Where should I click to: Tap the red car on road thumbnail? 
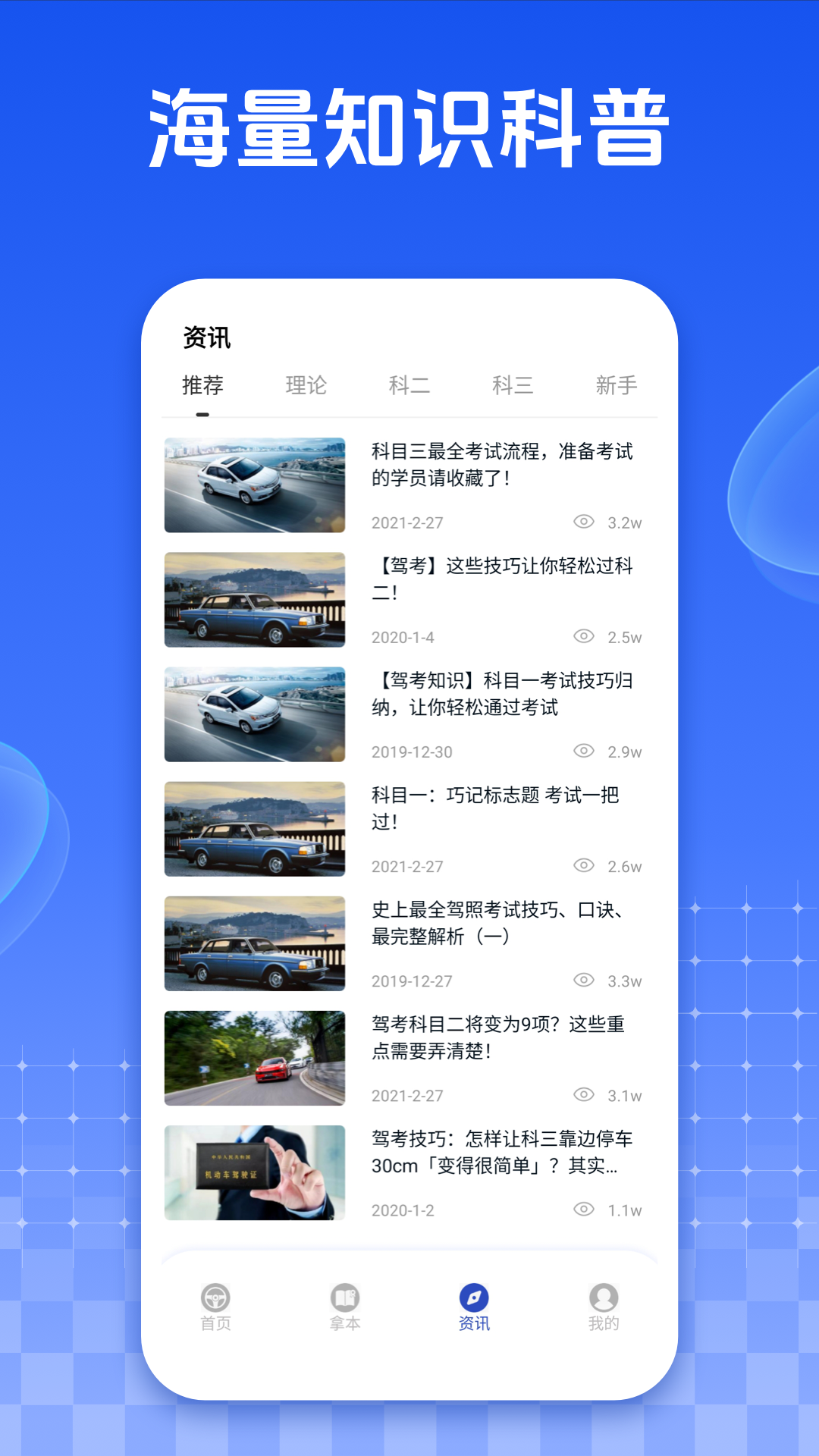pyautogui.click(x=255, y=1057)
